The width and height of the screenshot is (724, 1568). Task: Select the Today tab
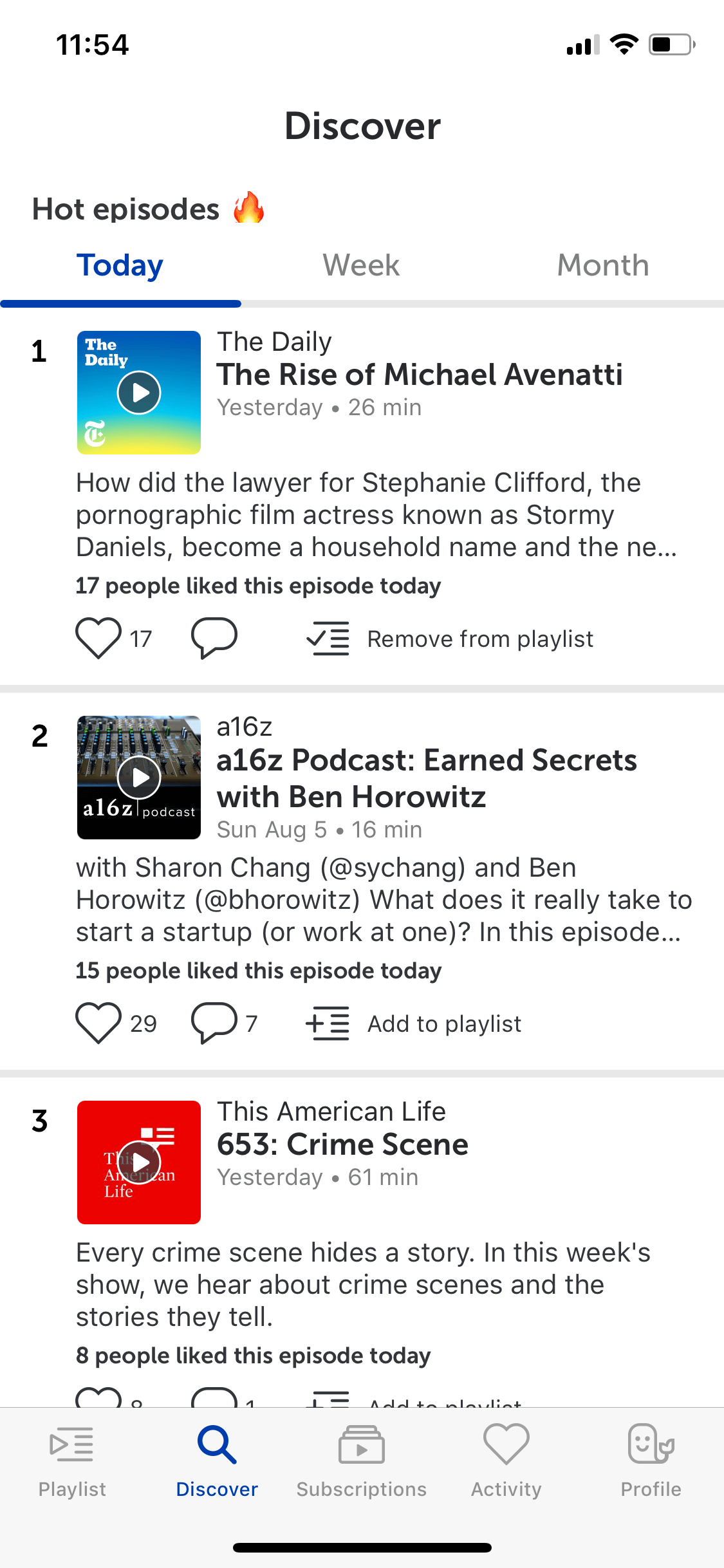120,265
